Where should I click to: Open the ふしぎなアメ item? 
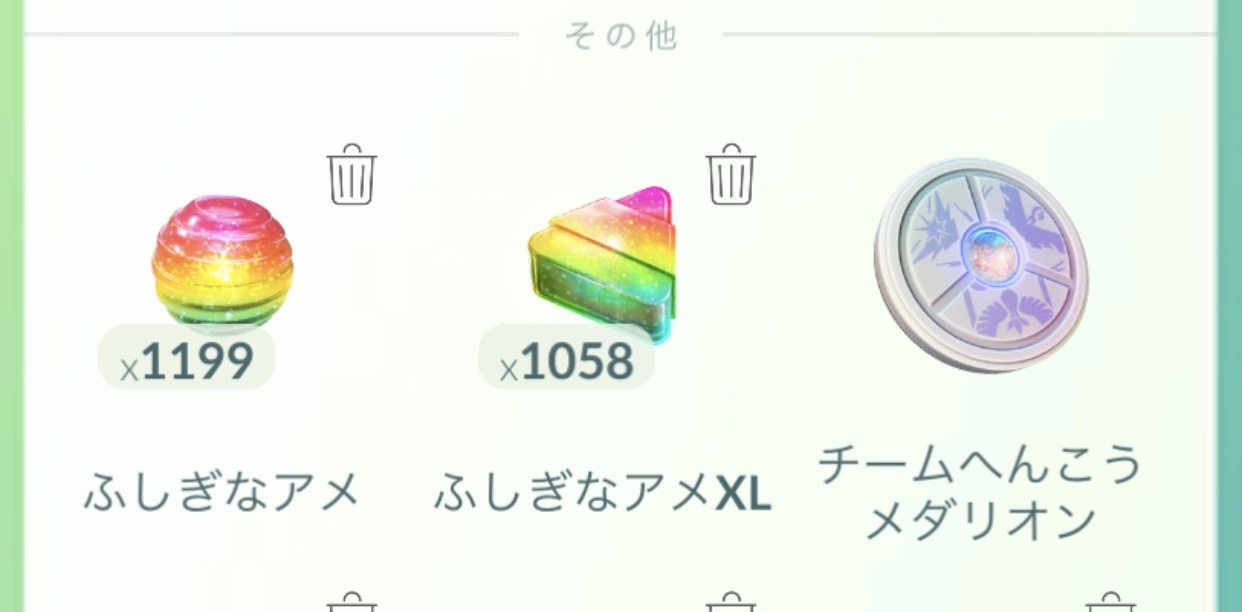pos(222,262)
